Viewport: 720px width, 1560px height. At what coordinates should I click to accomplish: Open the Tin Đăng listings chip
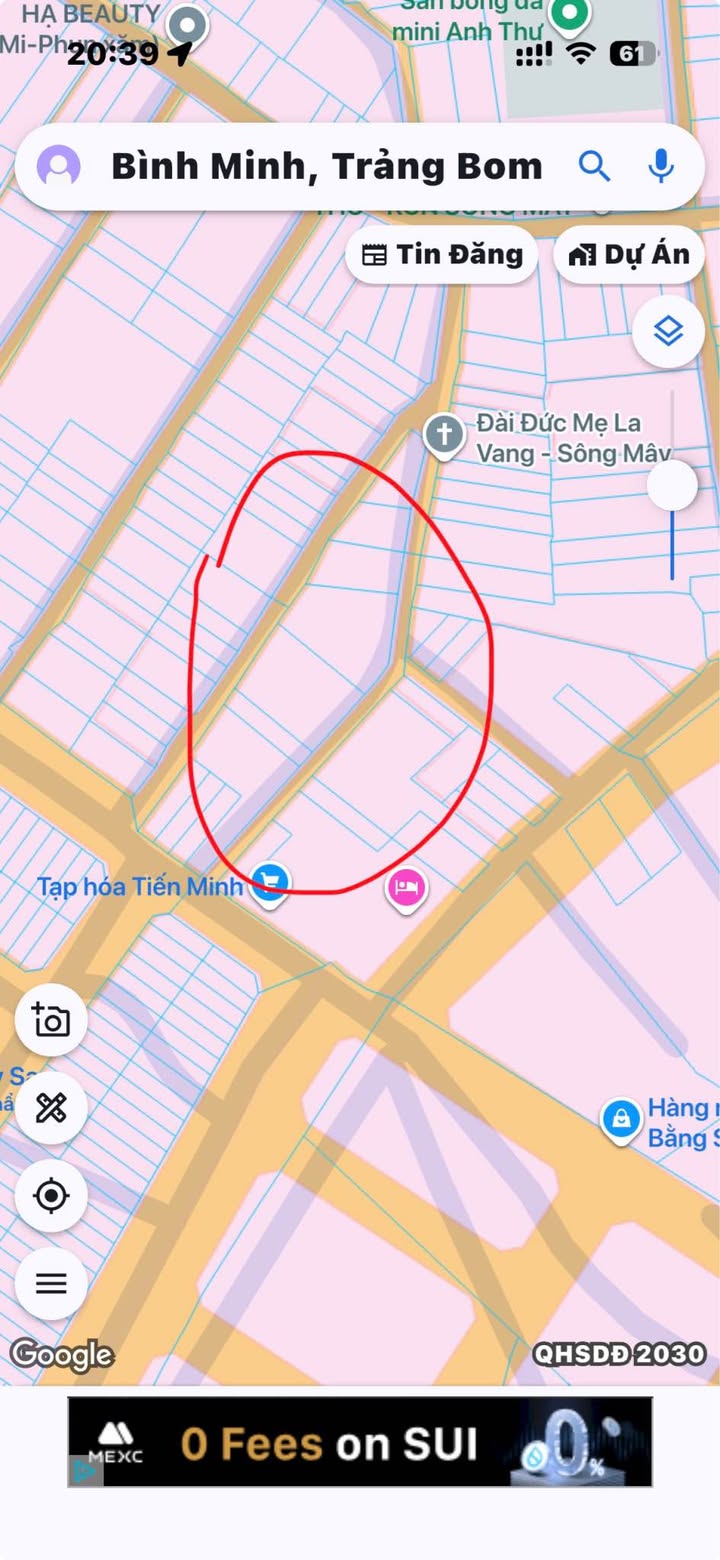coord(442,255)
